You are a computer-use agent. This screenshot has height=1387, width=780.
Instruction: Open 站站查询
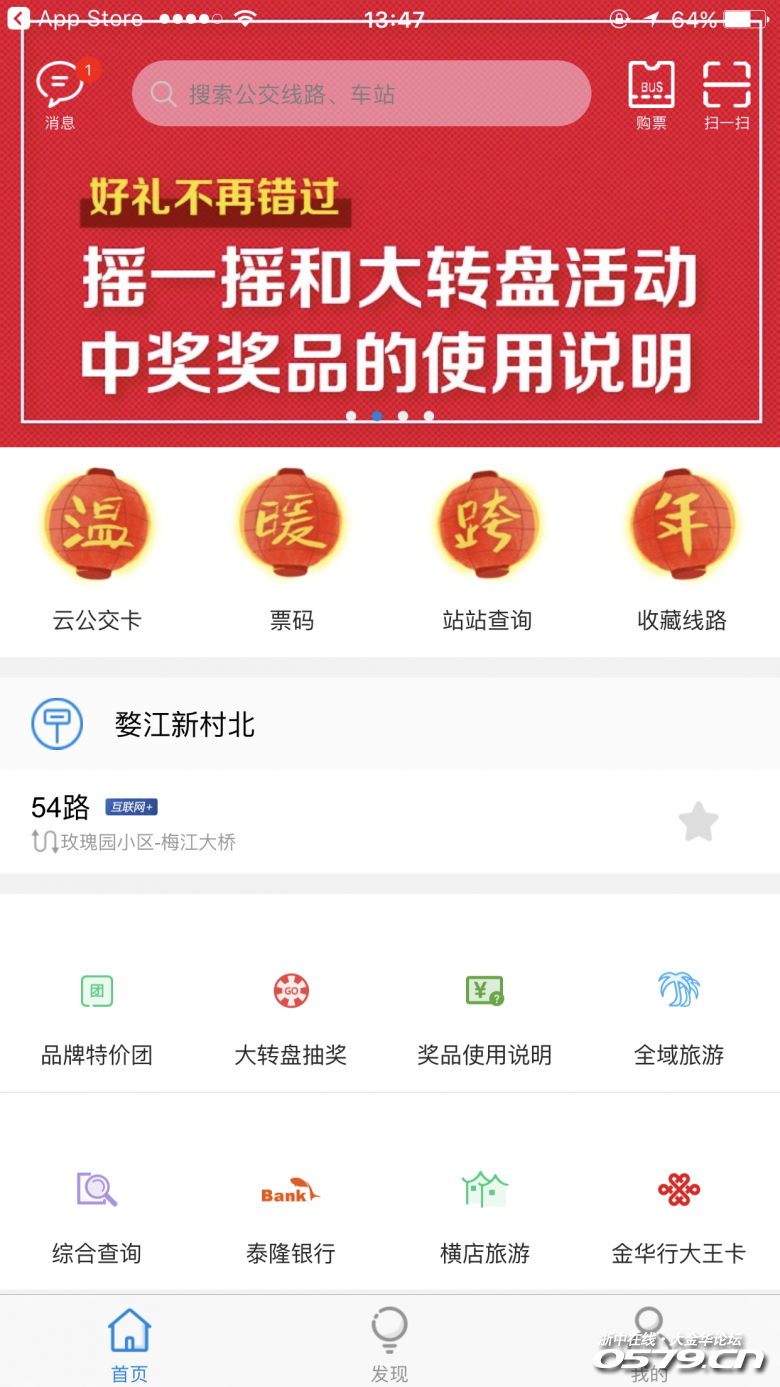487,550
